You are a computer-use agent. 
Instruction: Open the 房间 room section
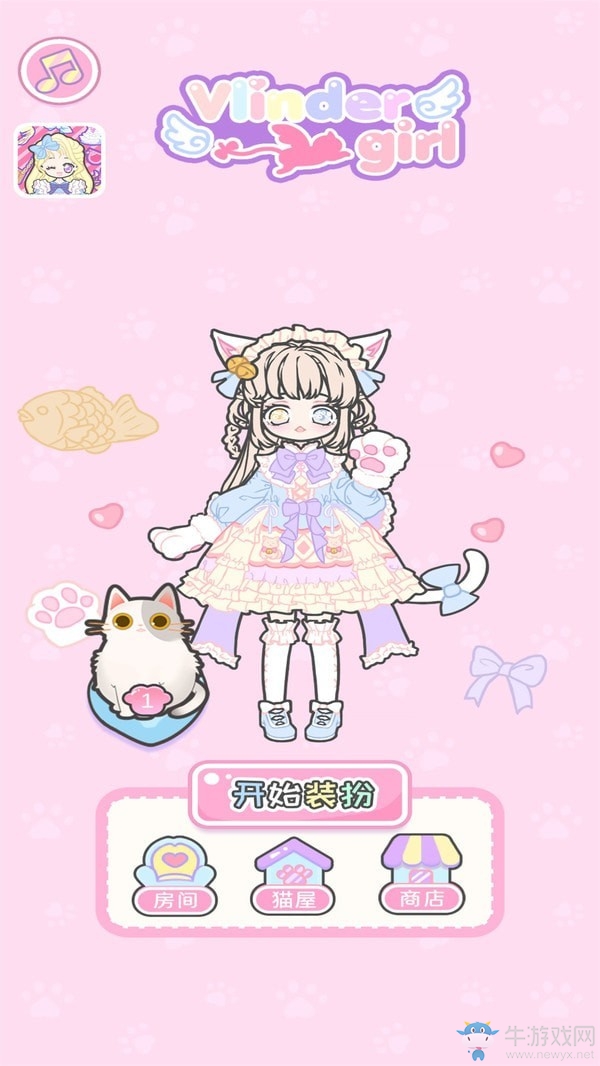click(x=175, y=875)
